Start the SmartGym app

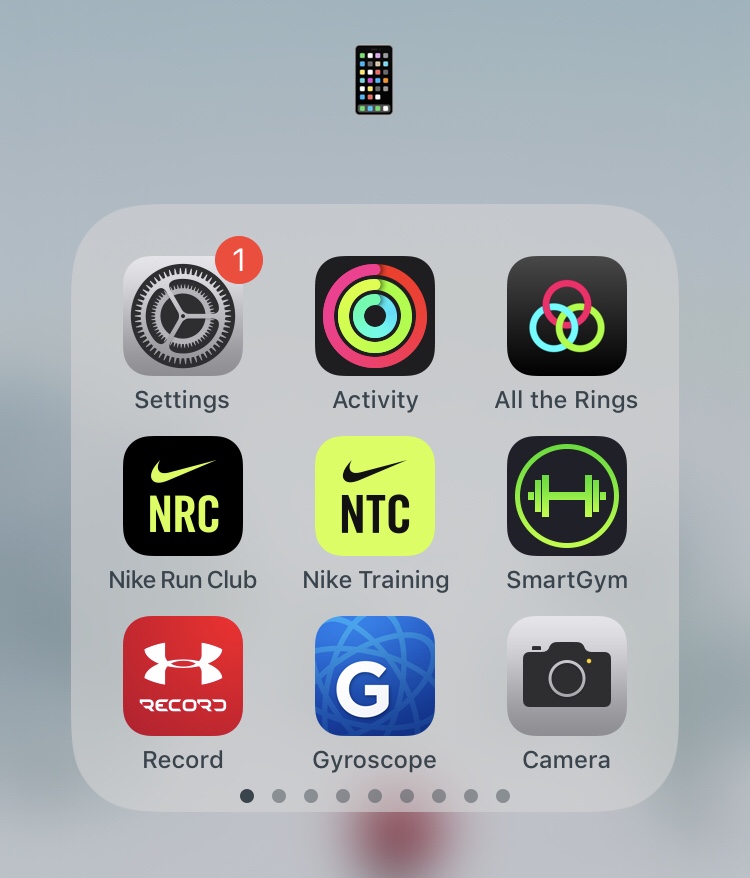567,496
